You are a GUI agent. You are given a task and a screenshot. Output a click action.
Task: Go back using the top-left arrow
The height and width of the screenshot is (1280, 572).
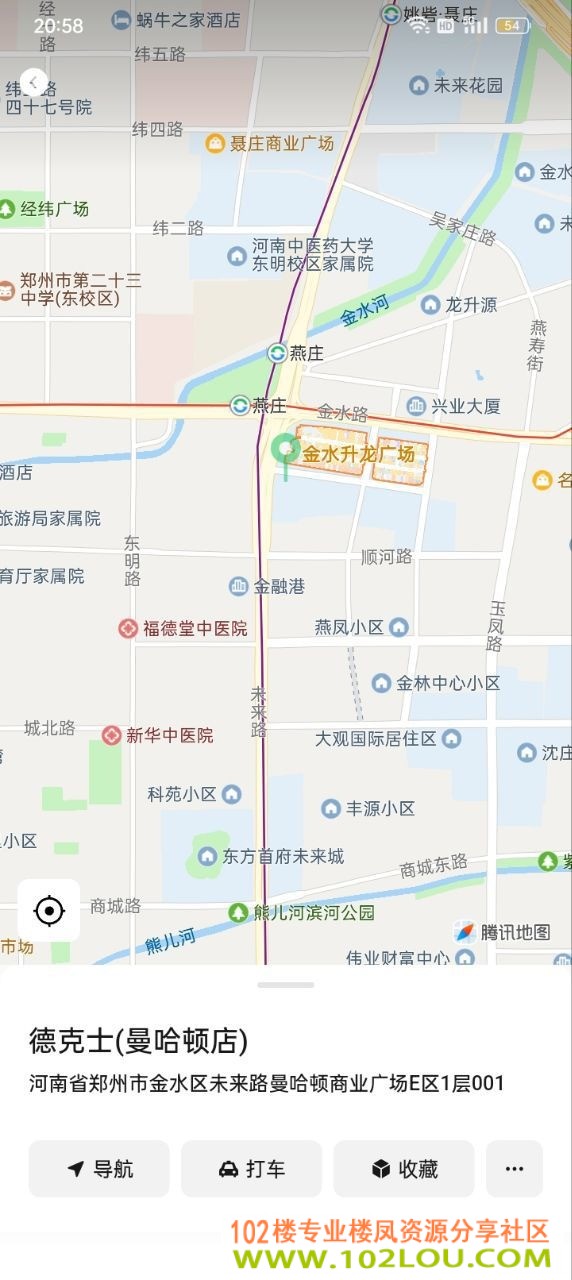(34, 82)
